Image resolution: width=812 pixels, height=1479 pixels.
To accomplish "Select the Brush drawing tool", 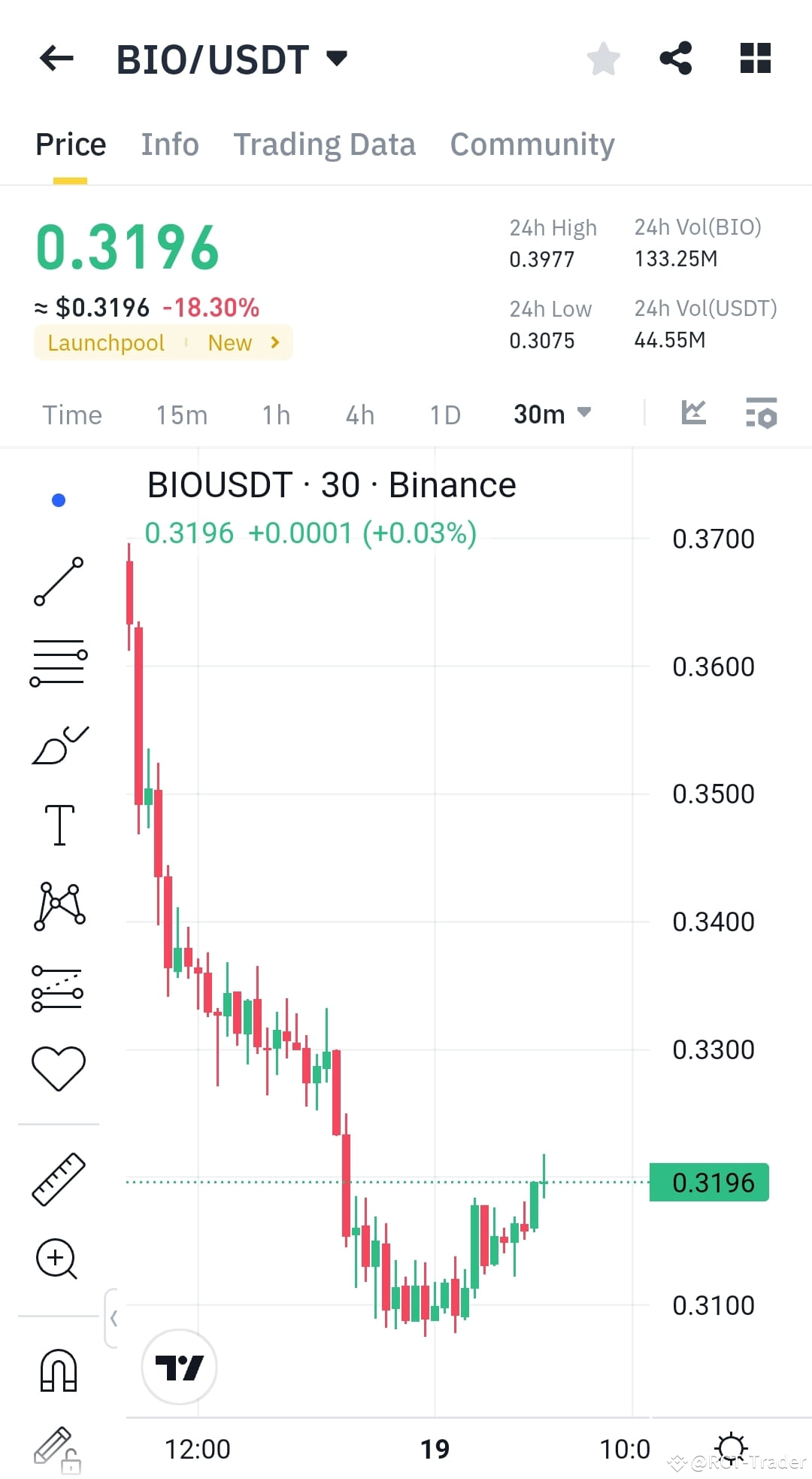I will [59, 745].
